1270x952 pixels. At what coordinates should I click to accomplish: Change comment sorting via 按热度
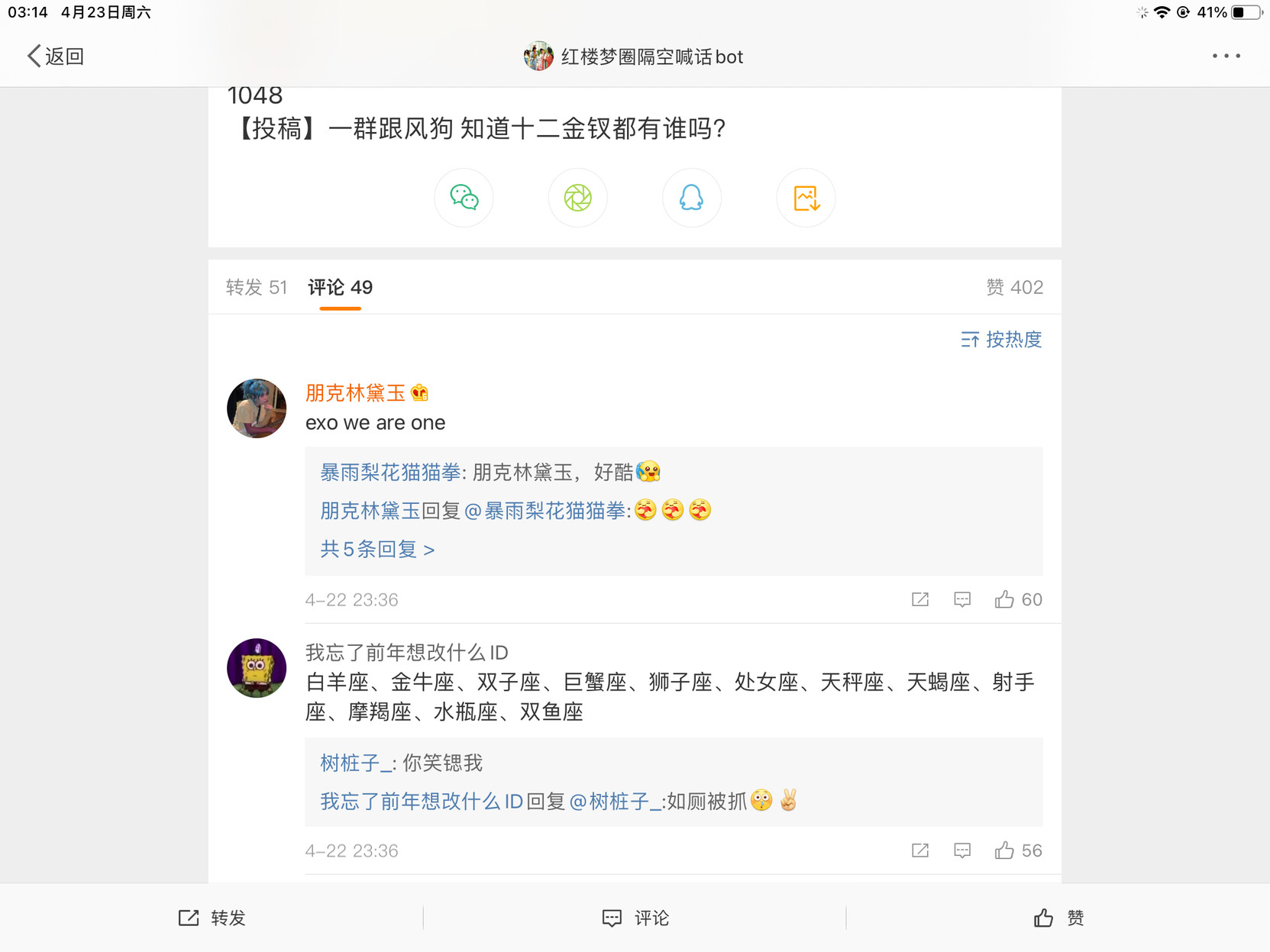point(1001,340)
